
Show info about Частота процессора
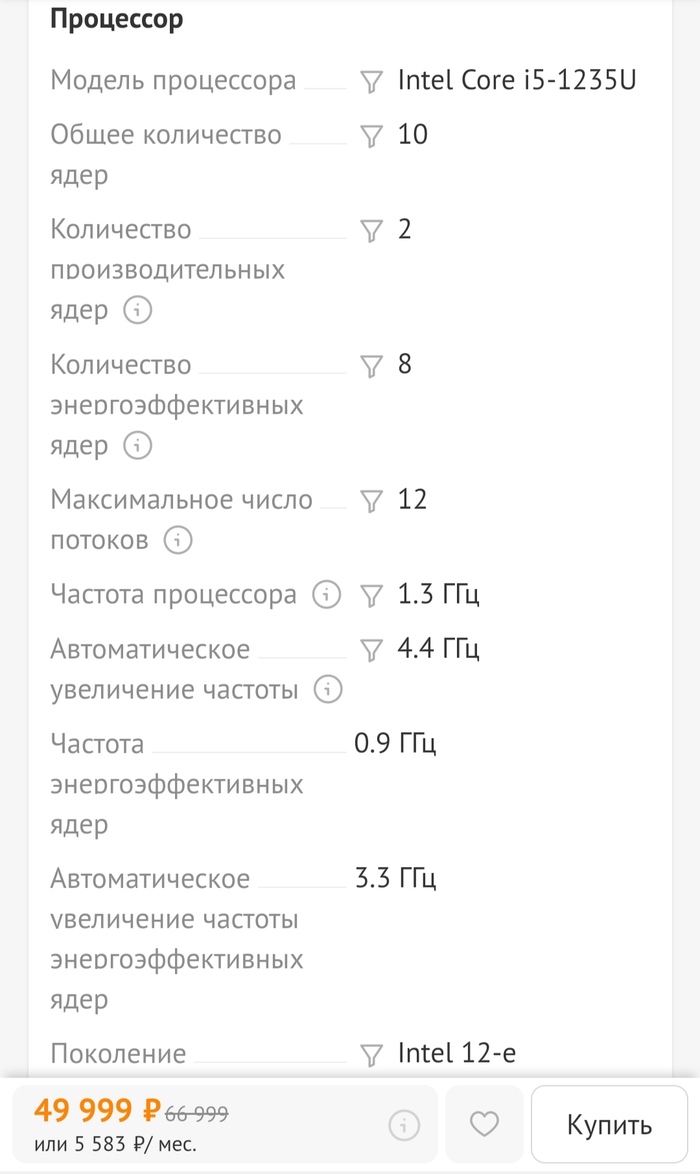point(326,595)
